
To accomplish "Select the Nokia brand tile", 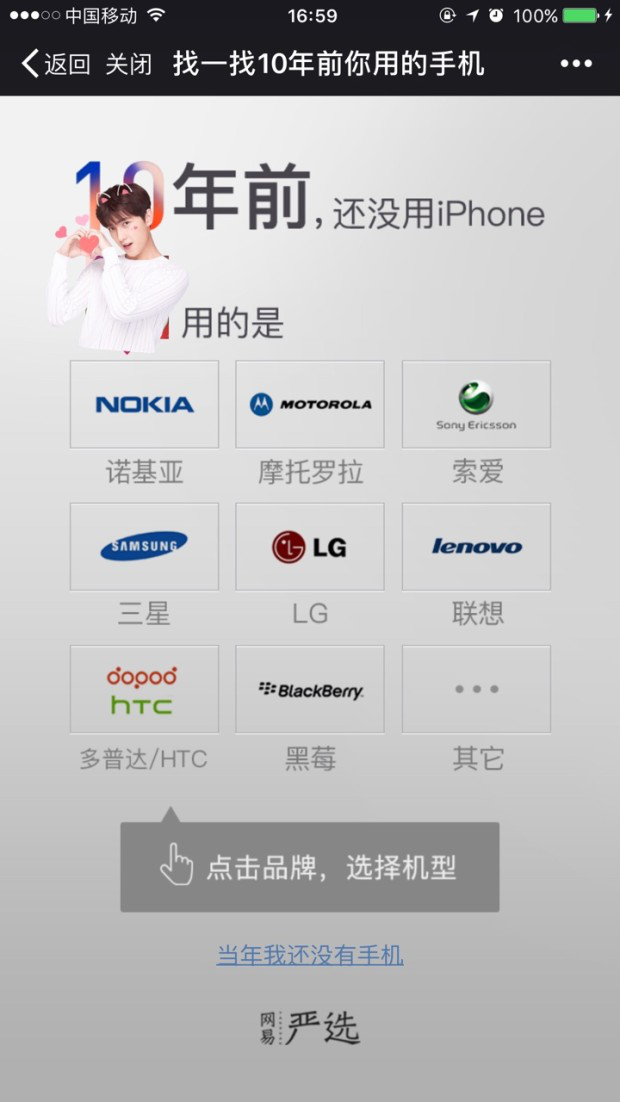I will tap(144, 404).
